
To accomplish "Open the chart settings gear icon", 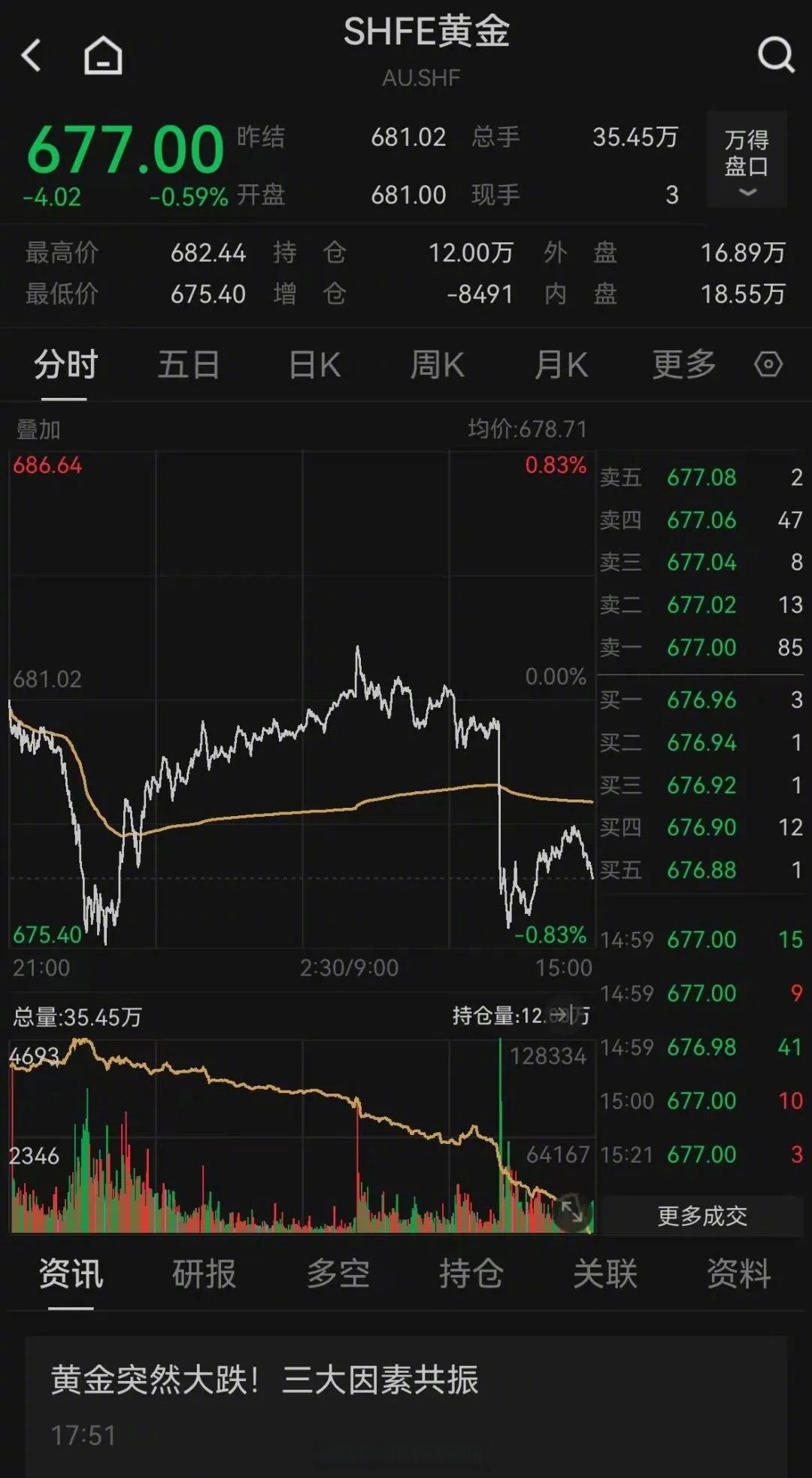I will pyautogui.click(x=768, y=364).
